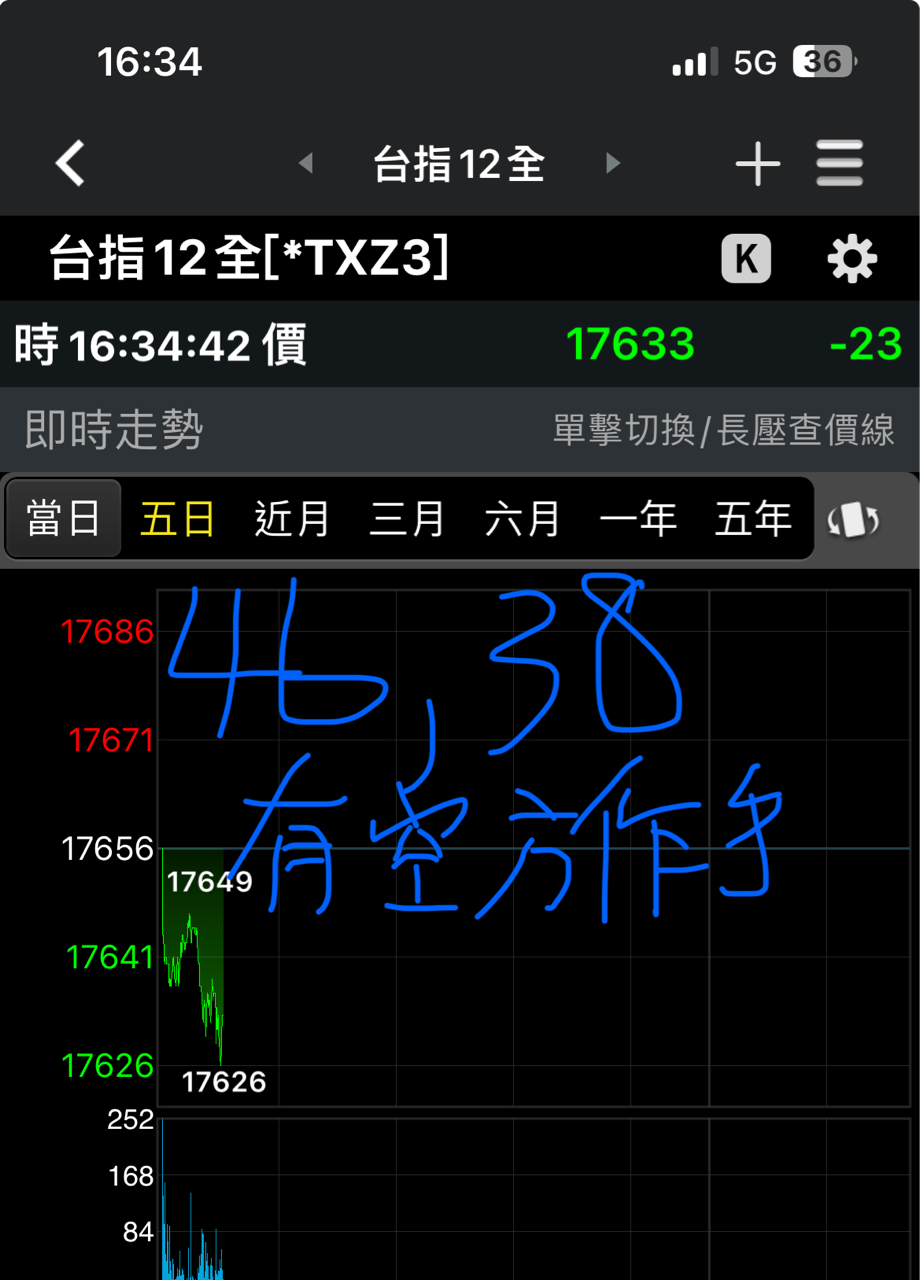
Task: Switch to the 一年 chart view
Action: pos(638,518)
